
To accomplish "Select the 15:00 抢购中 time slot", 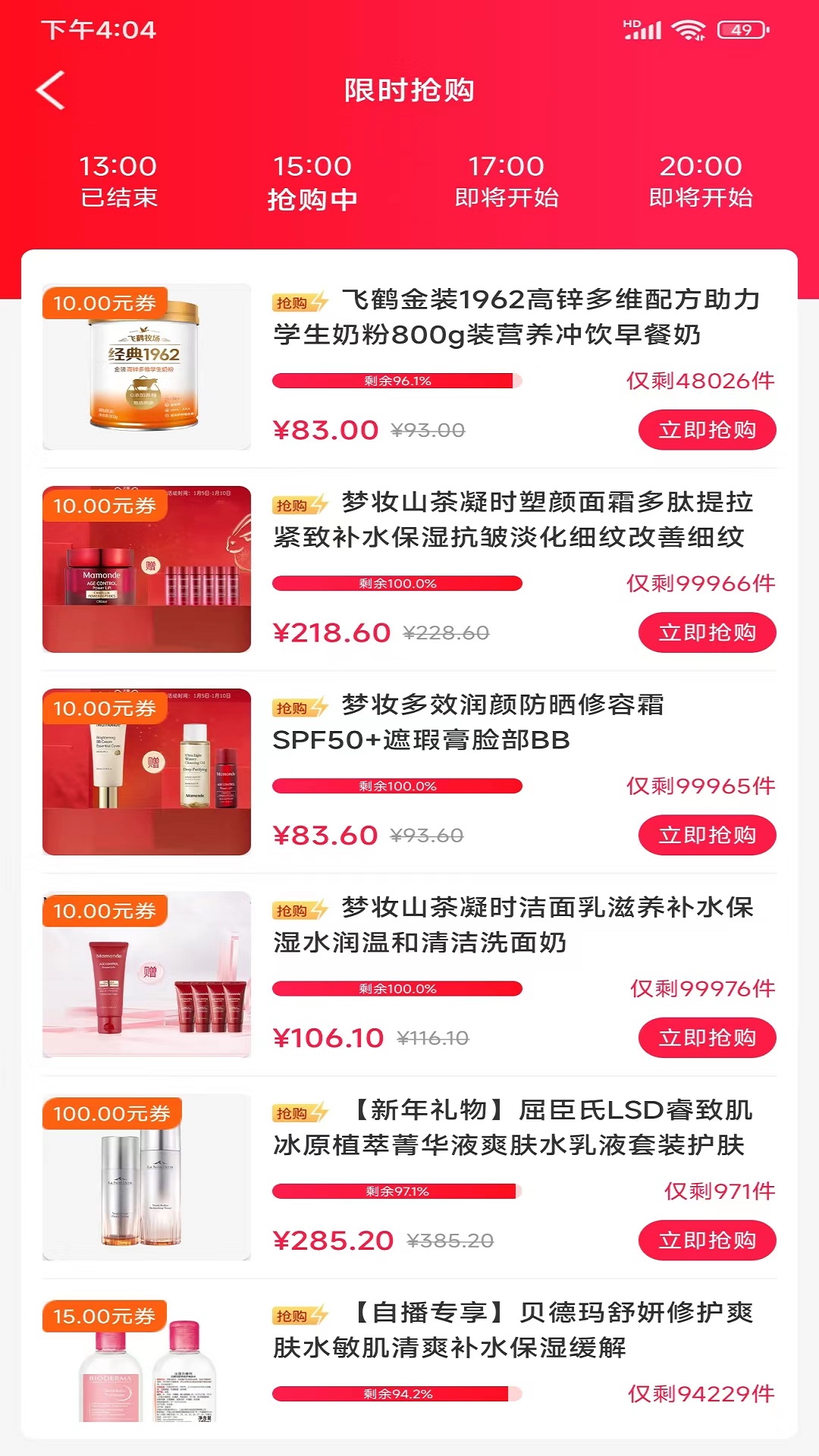I will coord(312,182).
